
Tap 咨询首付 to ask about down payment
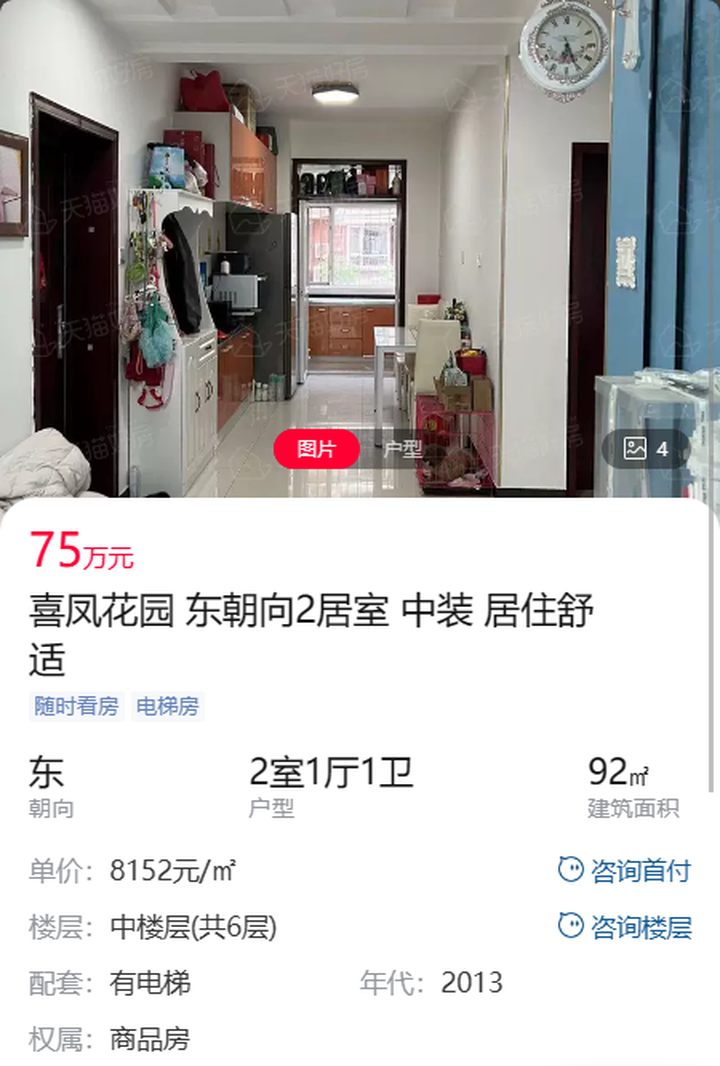click(x=624, y=870)
